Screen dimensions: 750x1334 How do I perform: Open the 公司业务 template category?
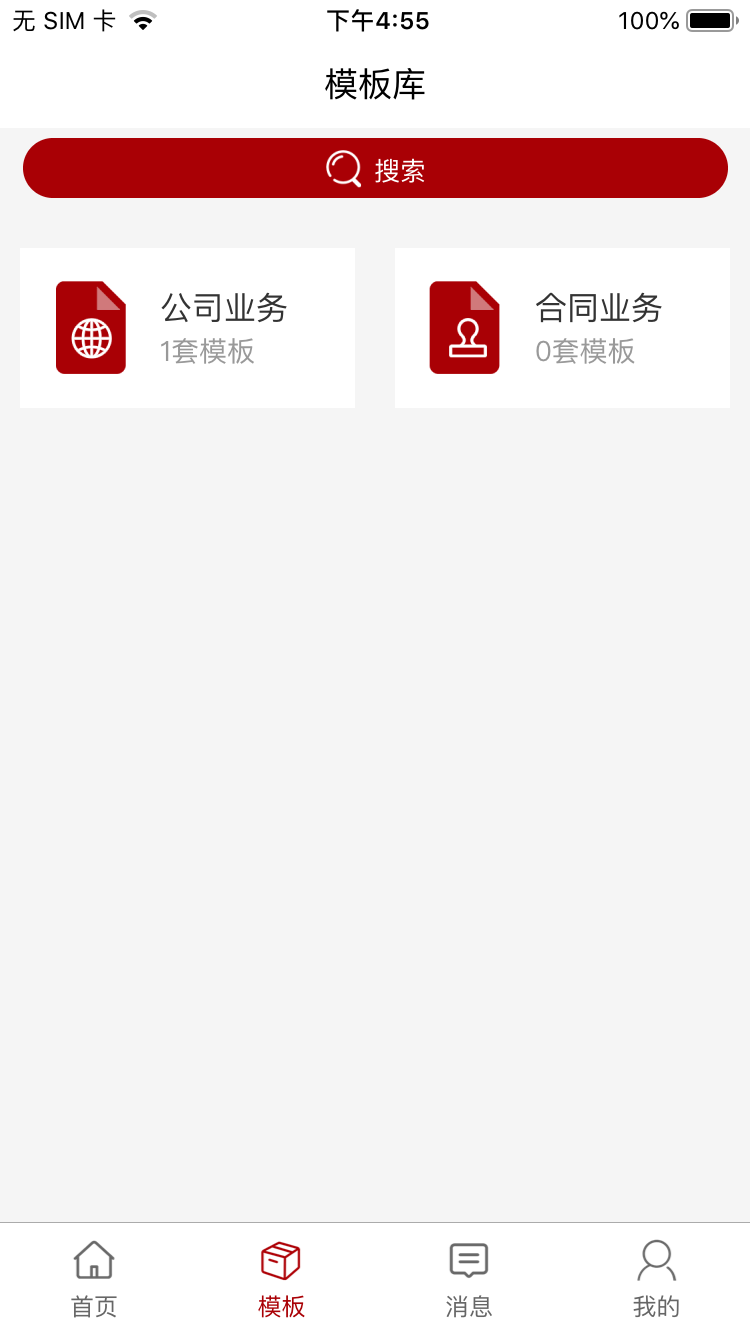pos(187,327)
